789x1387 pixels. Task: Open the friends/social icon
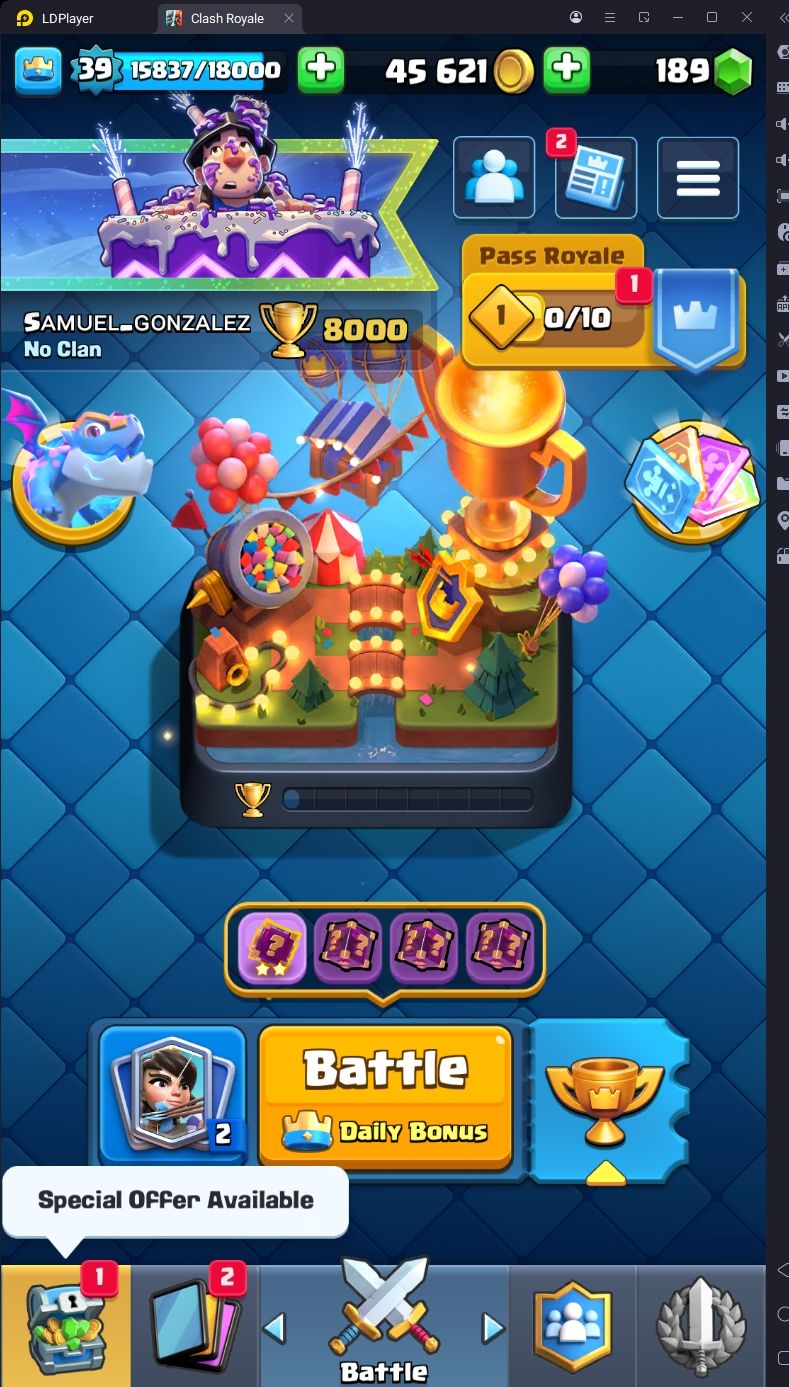pos(493,178)
